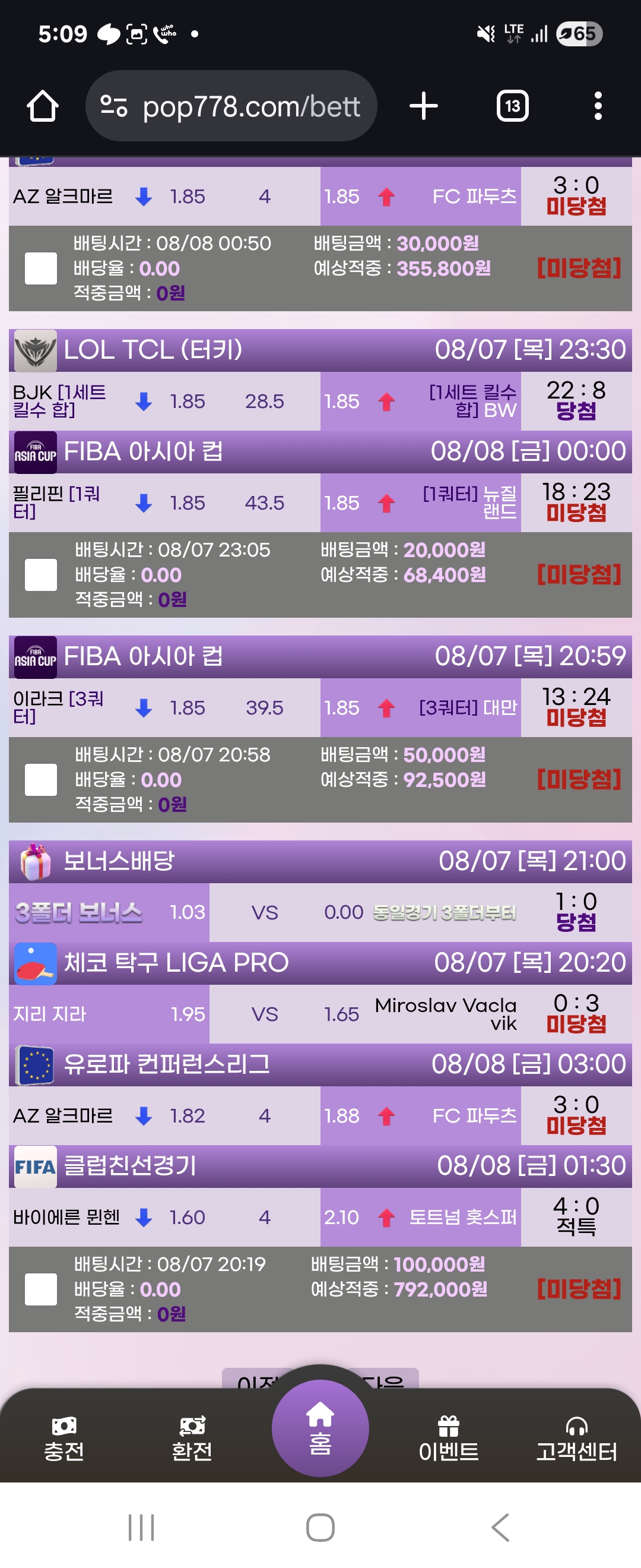The image size is (641, 1568).
Task: Mark the checkbox for the 08/07 20:19 bet
Action: click(x=41, y=1289)
